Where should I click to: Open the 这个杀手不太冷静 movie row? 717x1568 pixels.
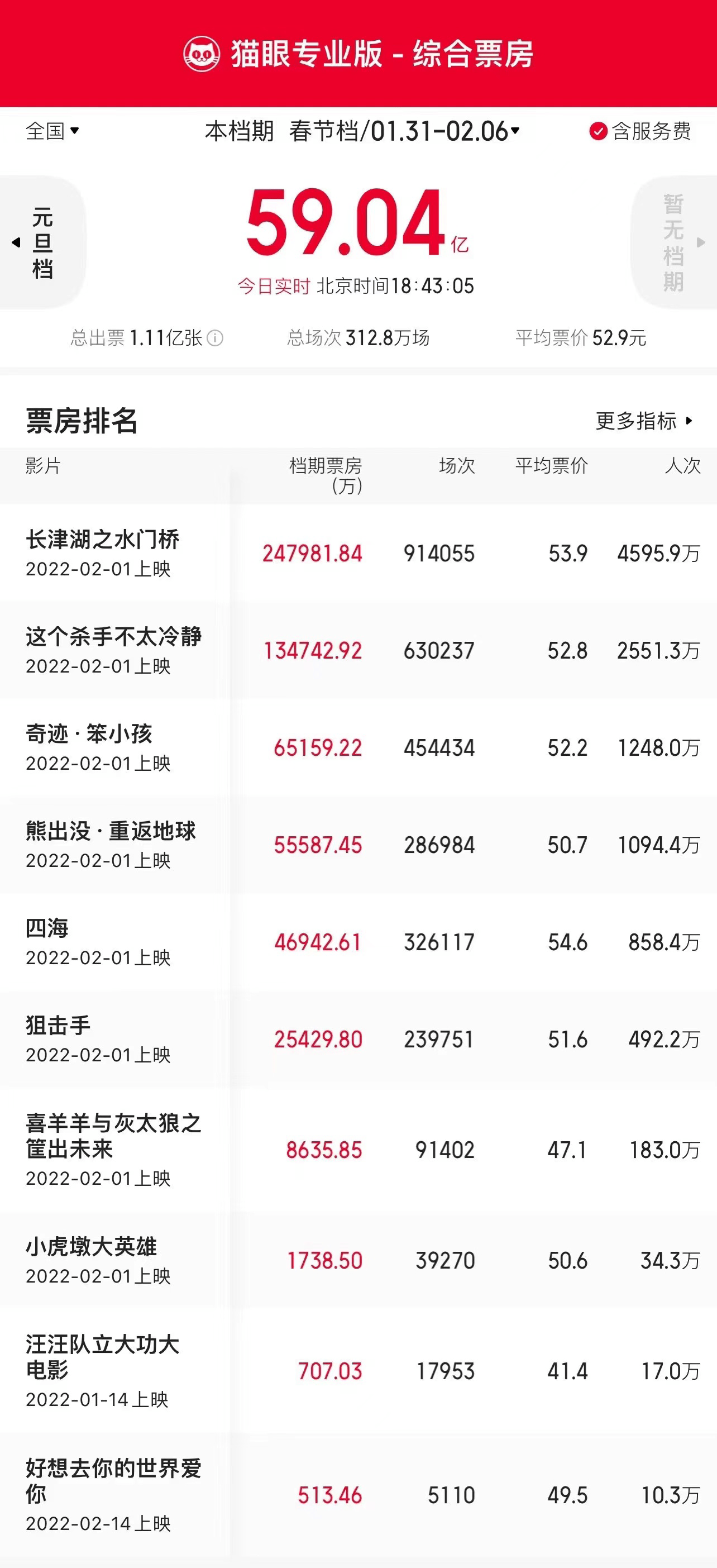(x=358, y=650)
